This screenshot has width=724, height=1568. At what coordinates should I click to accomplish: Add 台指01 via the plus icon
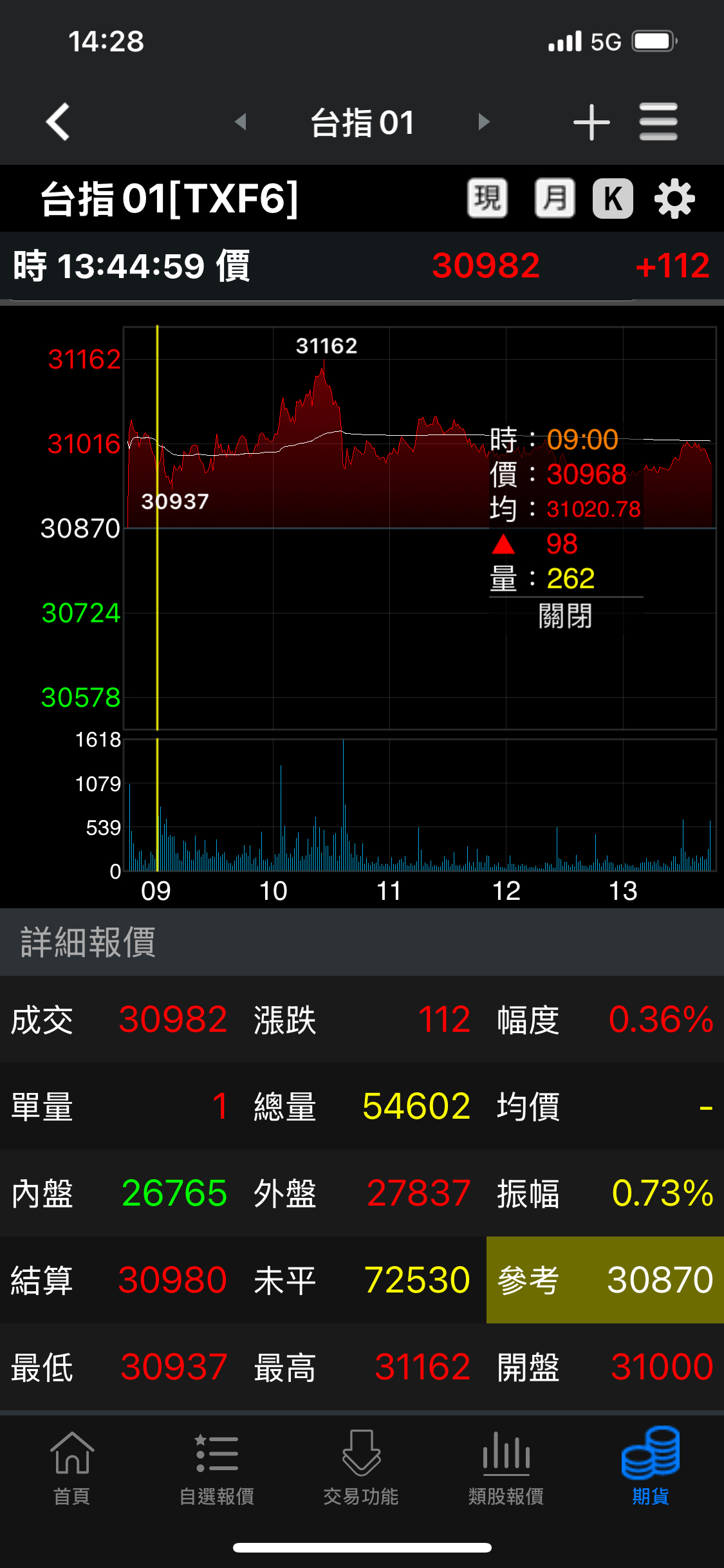pos(591,122)
